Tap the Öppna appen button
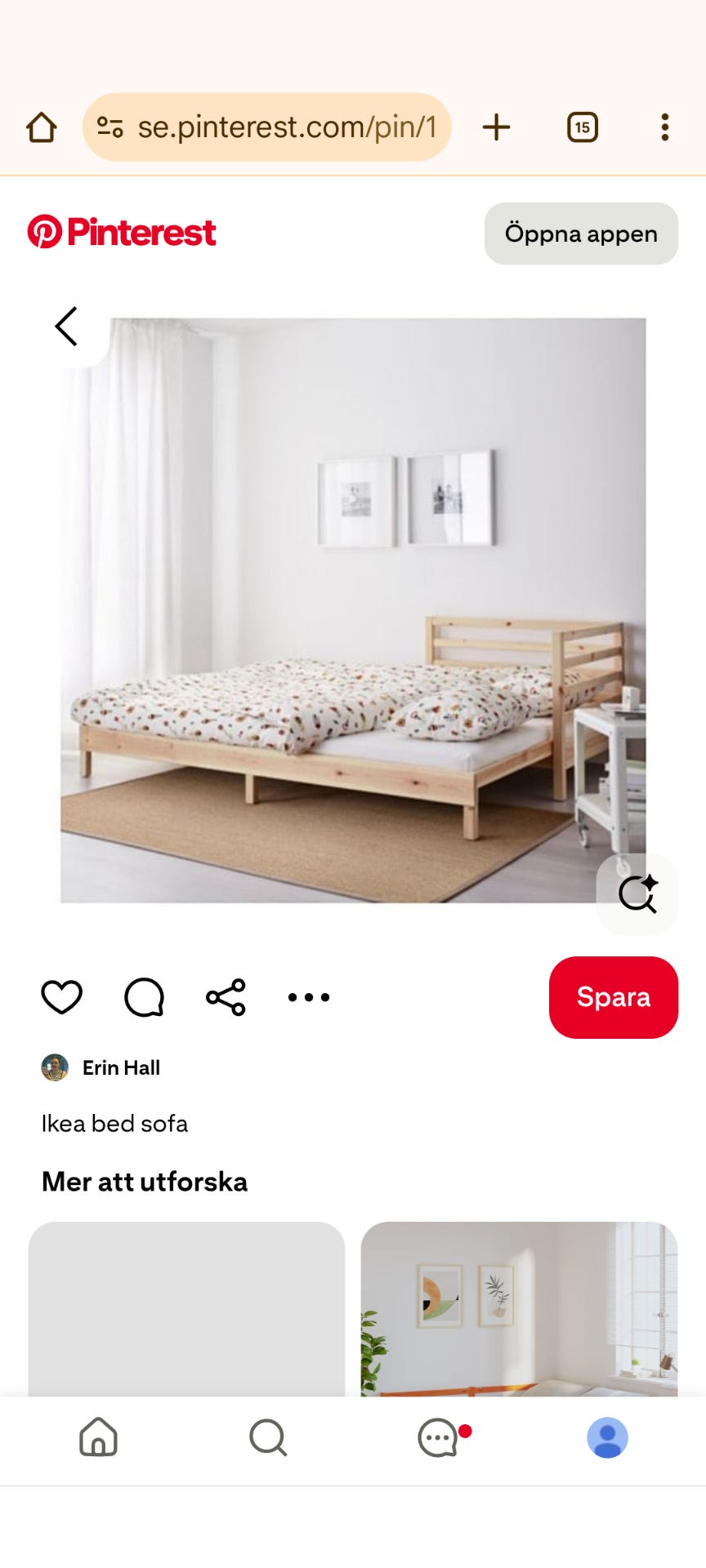706x1568 pixels. [580, 234]
